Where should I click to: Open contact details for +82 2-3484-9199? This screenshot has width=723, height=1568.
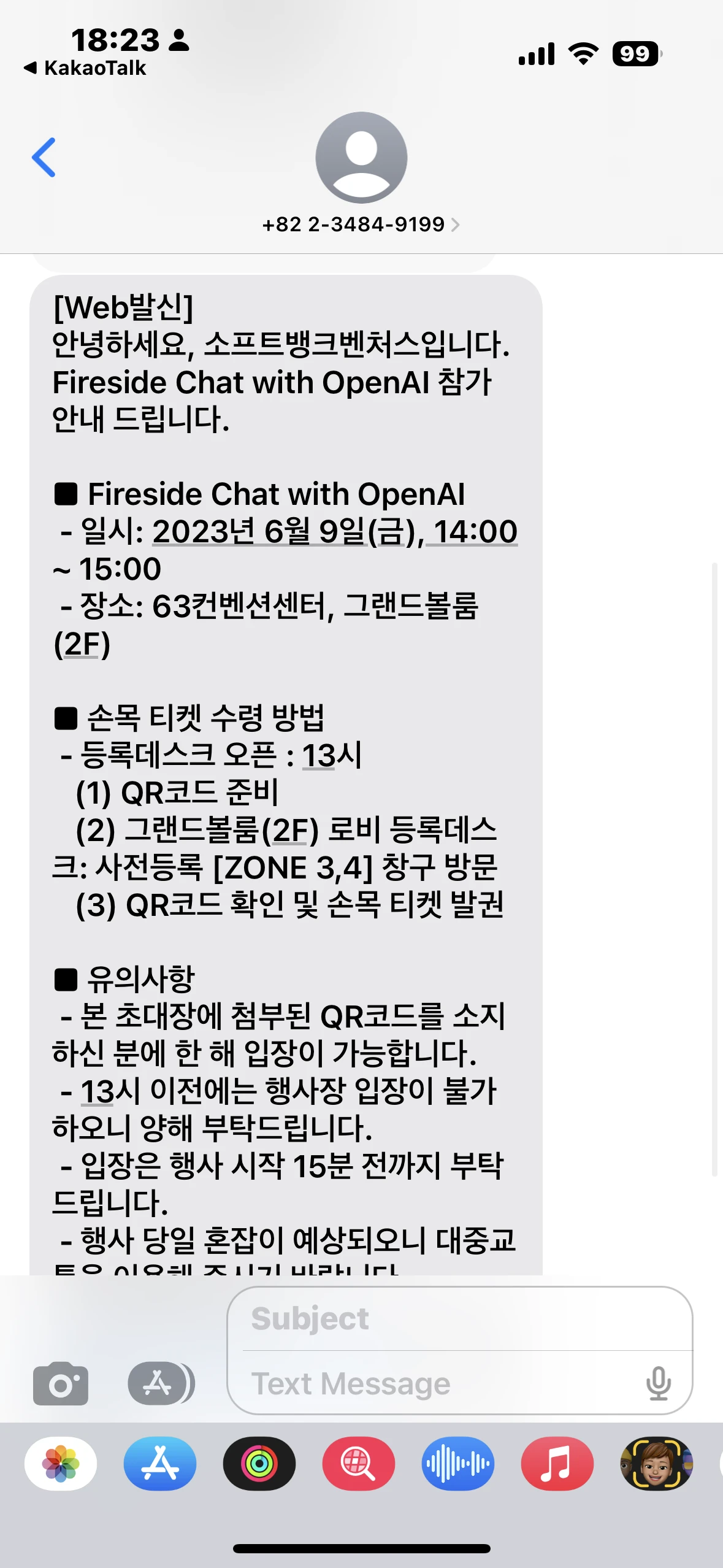(x=361, y=225)
